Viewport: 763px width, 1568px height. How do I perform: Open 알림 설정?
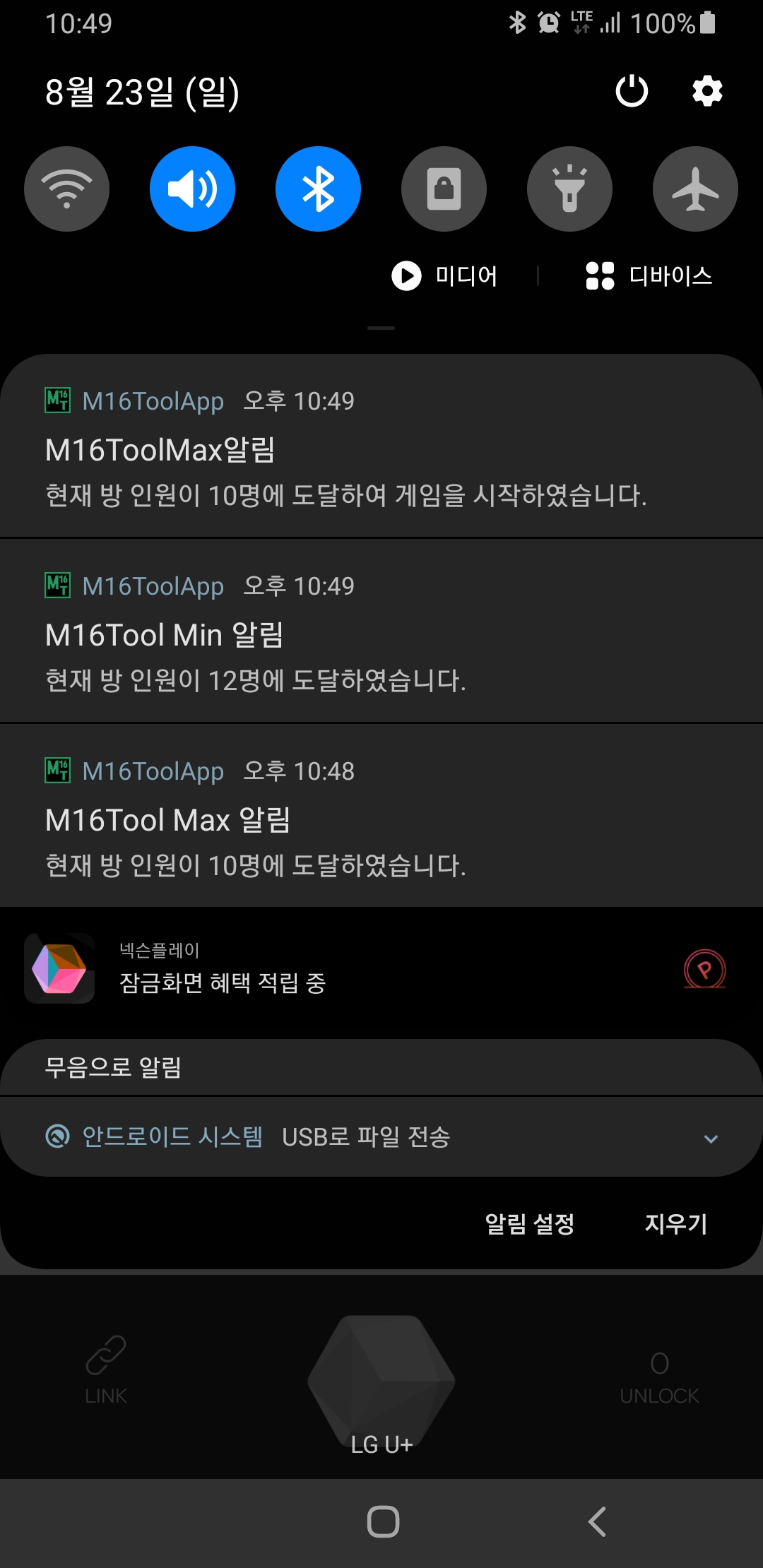[x=529, y=1223]
